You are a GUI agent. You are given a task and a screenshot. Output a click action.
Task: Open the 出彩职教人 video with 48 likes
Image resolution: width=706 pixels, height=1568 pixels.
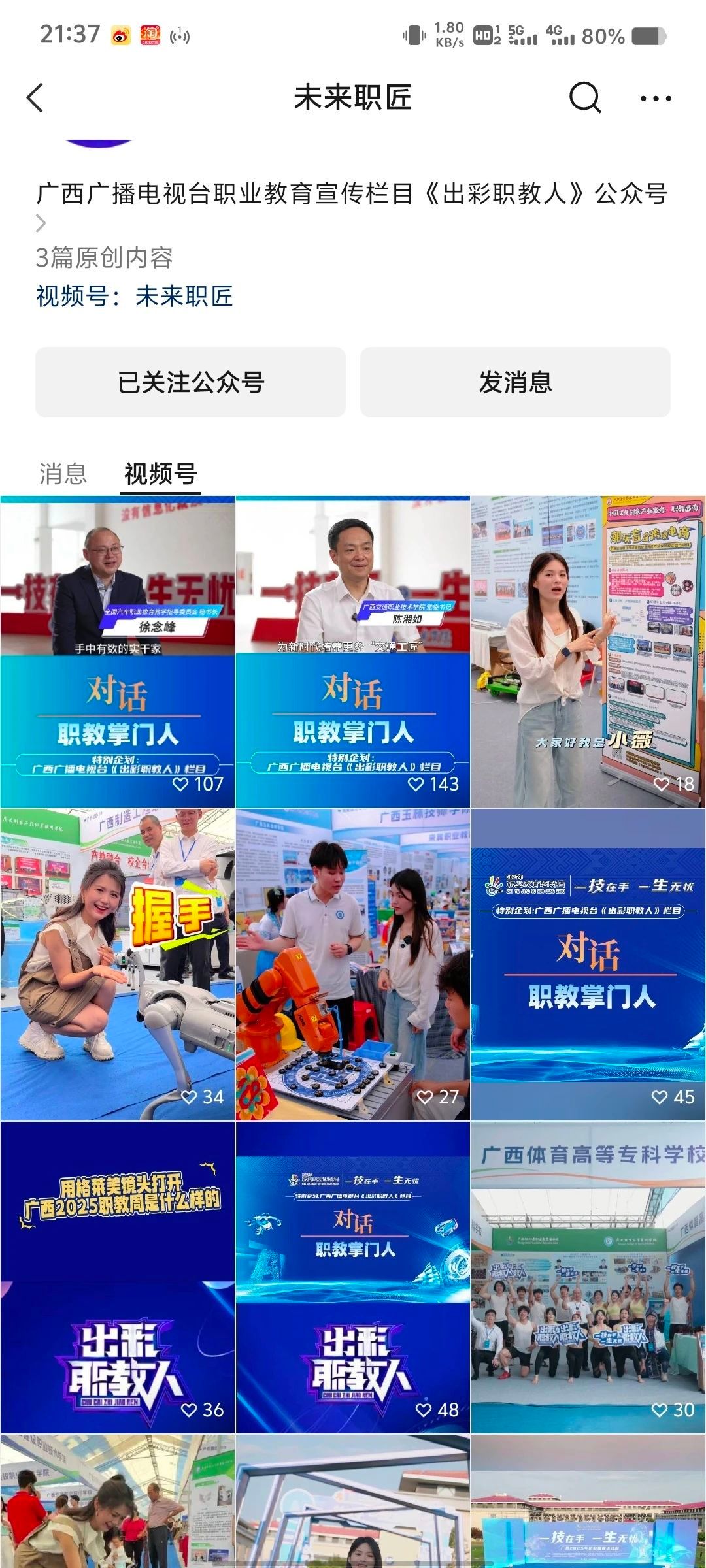click(x=353, y=1277)
